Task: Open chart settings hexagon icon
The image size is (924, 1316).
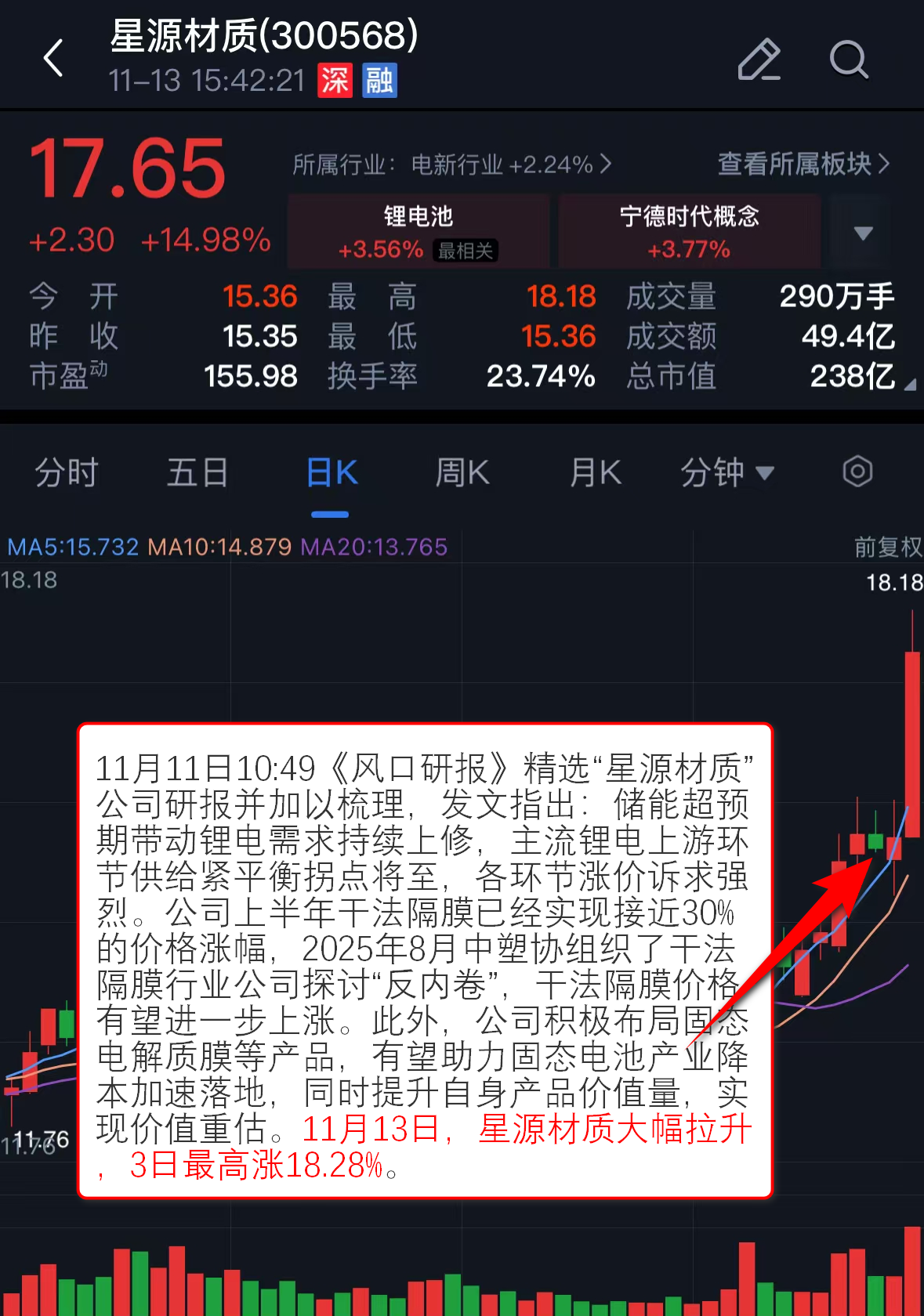Action: click(857, 472)
